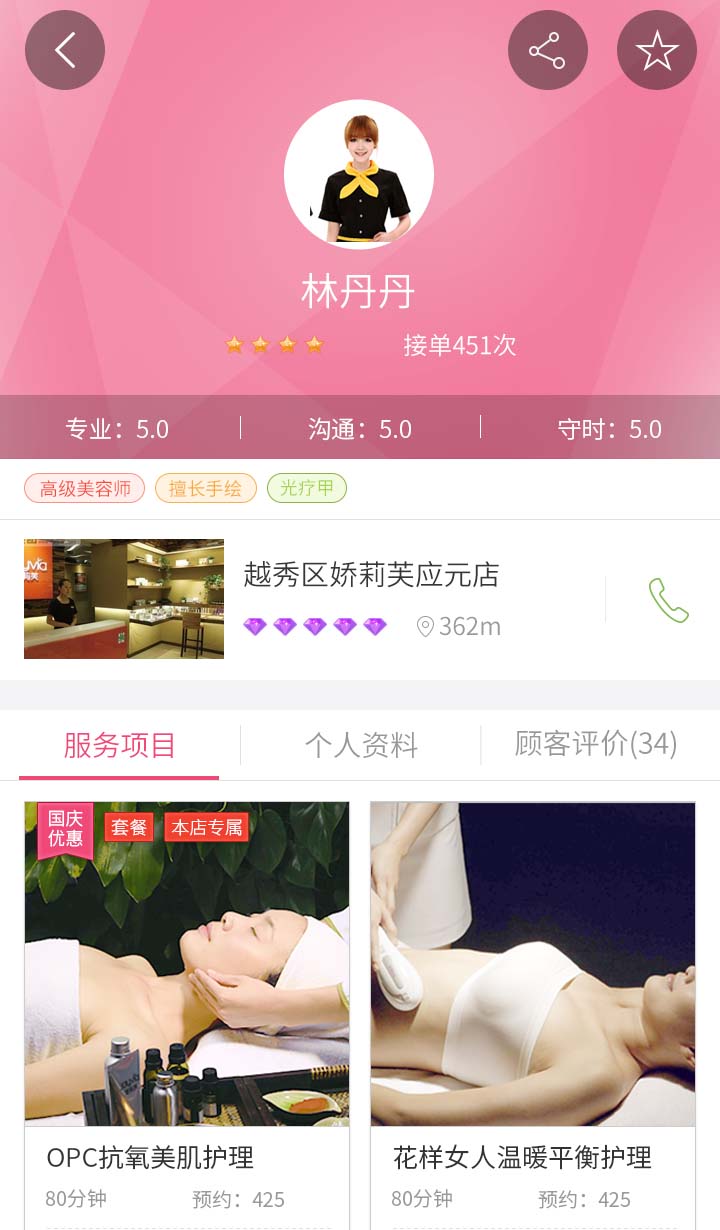Image resolution: width=720 pixels, height=1230 pixels.
Task: Select the 服务项目 tab
Action: pyautogui.click(x=119, y=745)
